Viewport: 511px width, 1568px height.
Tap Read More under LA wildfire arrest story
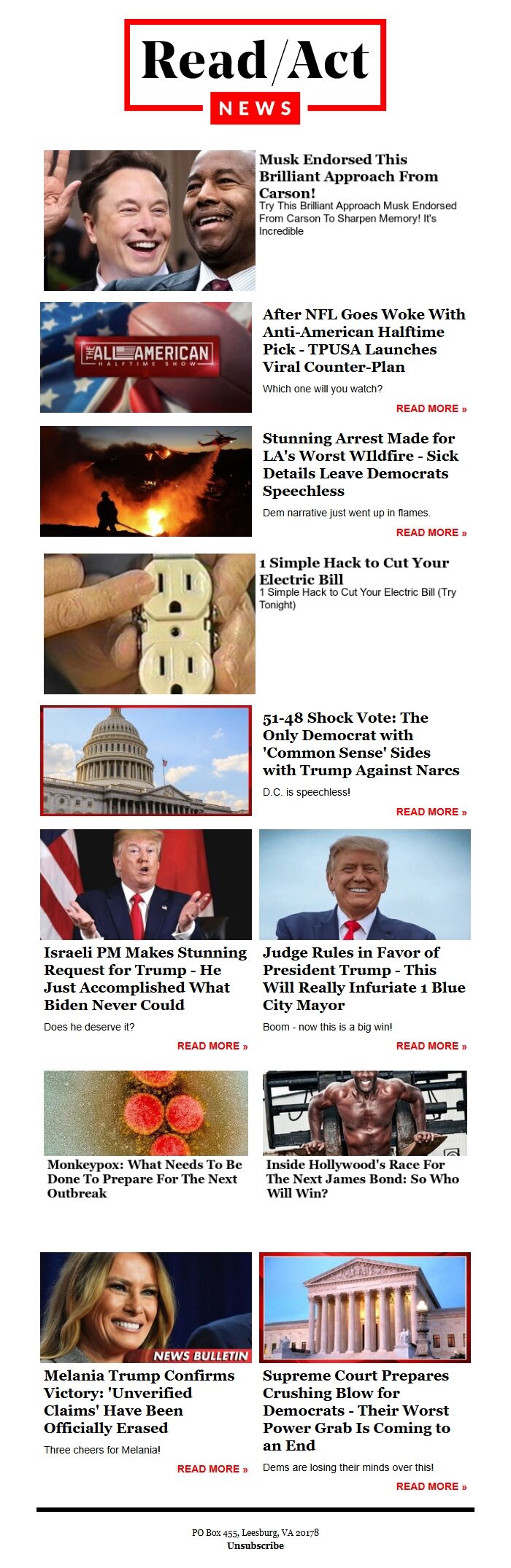[431, 532]
